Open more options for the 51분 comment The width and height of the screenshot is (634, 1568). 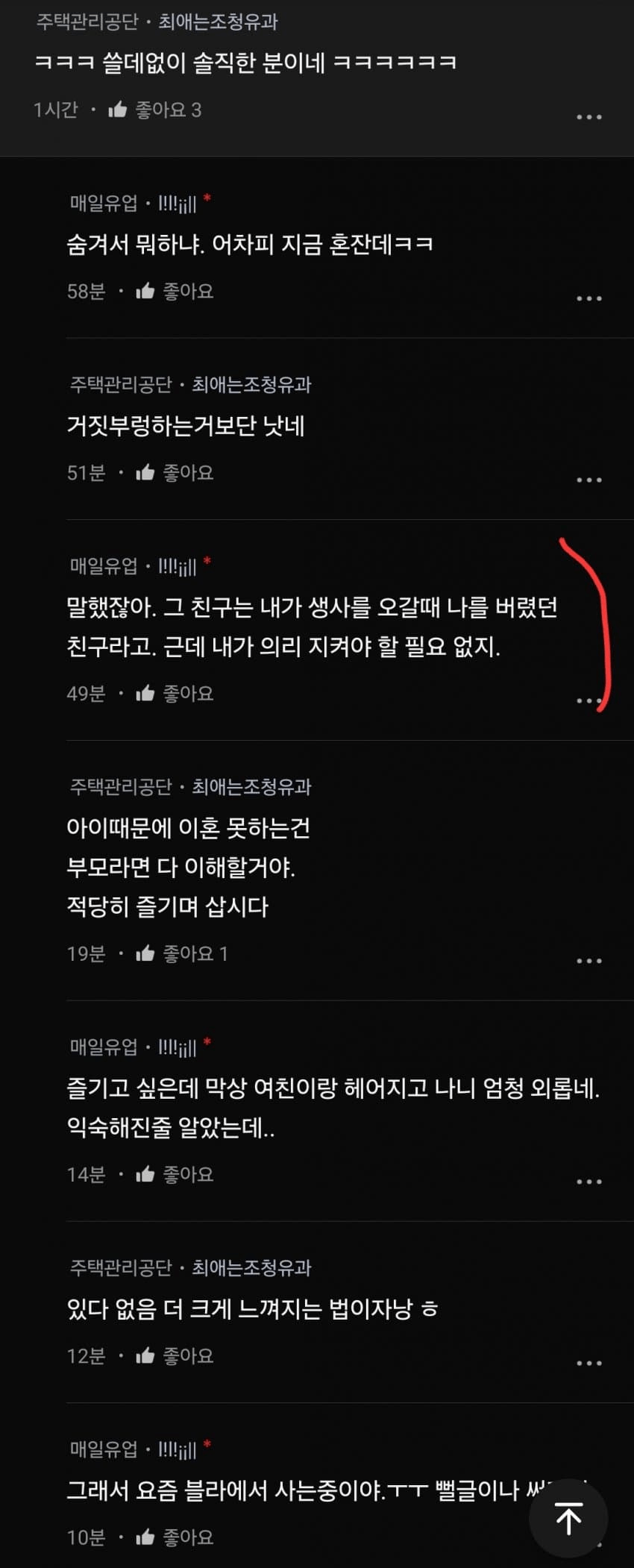point(589,480)
